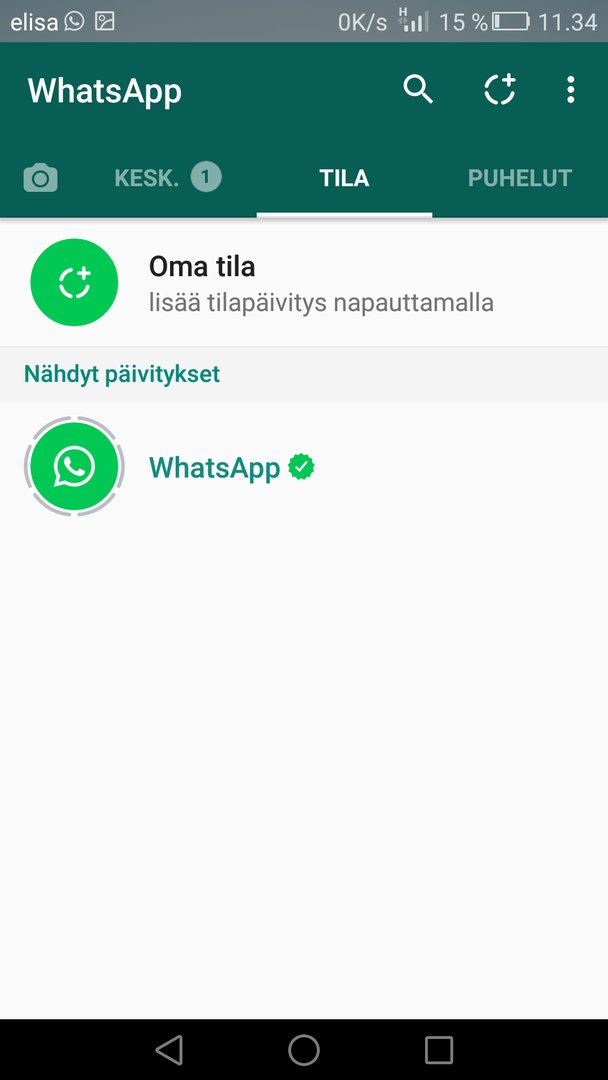Tap the new status icon in app bar

pyautogui.click(x=500, y=90)
